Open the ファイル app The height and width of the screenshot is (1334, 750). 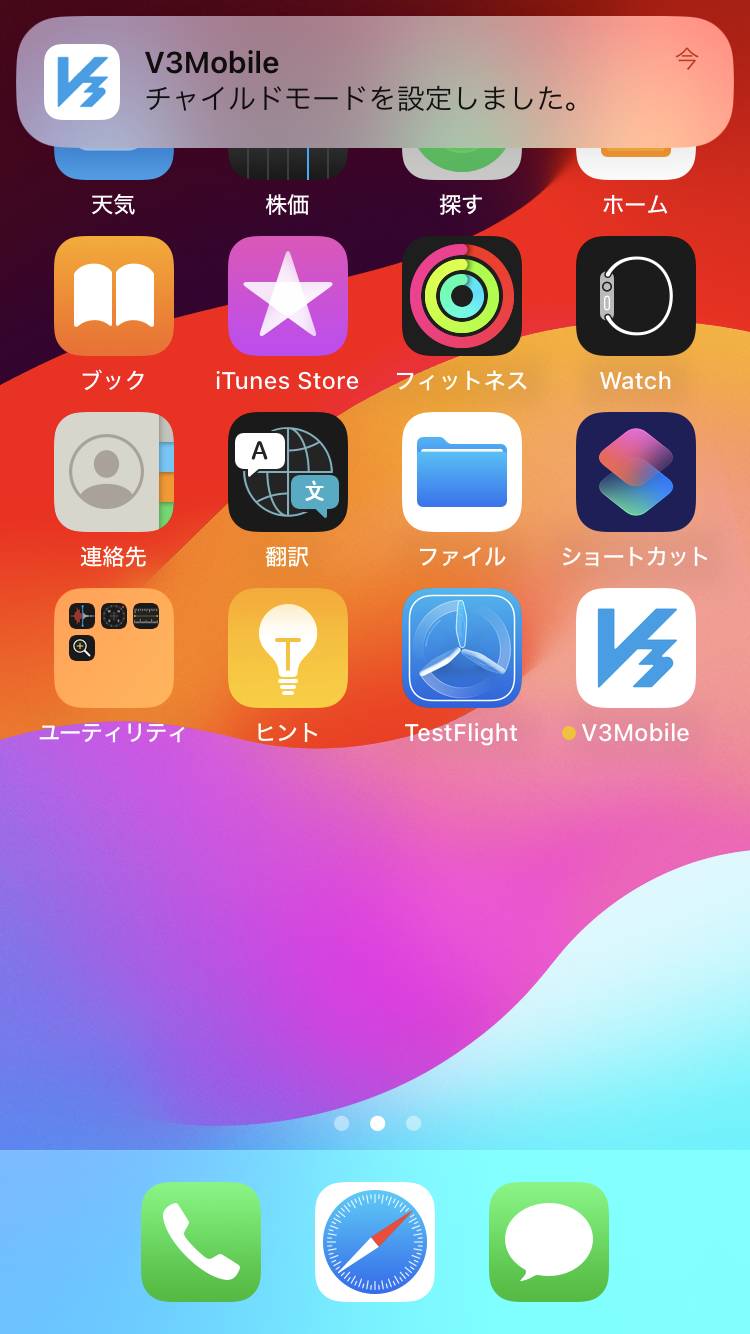click(462, 472)
